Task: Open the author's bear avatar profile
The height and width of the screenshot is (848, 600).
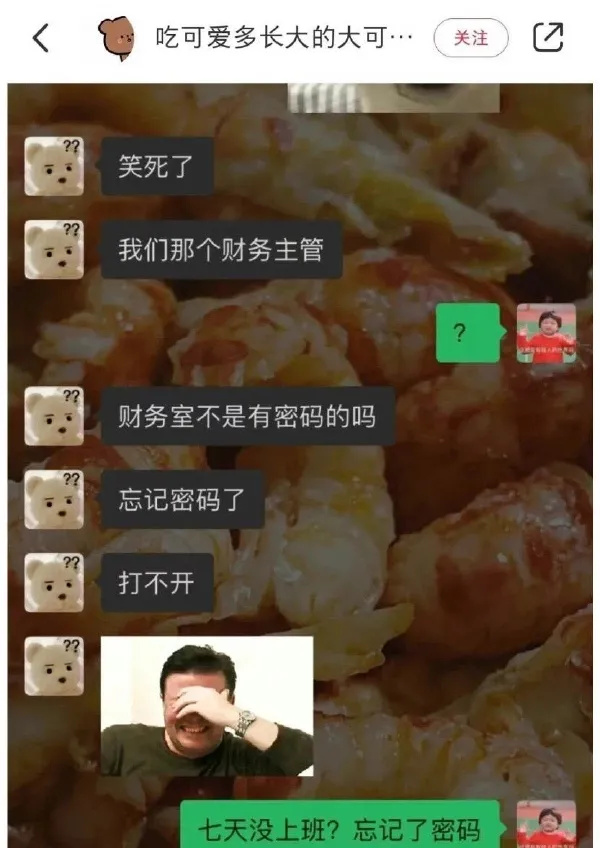Action: [x=118, y=38]
